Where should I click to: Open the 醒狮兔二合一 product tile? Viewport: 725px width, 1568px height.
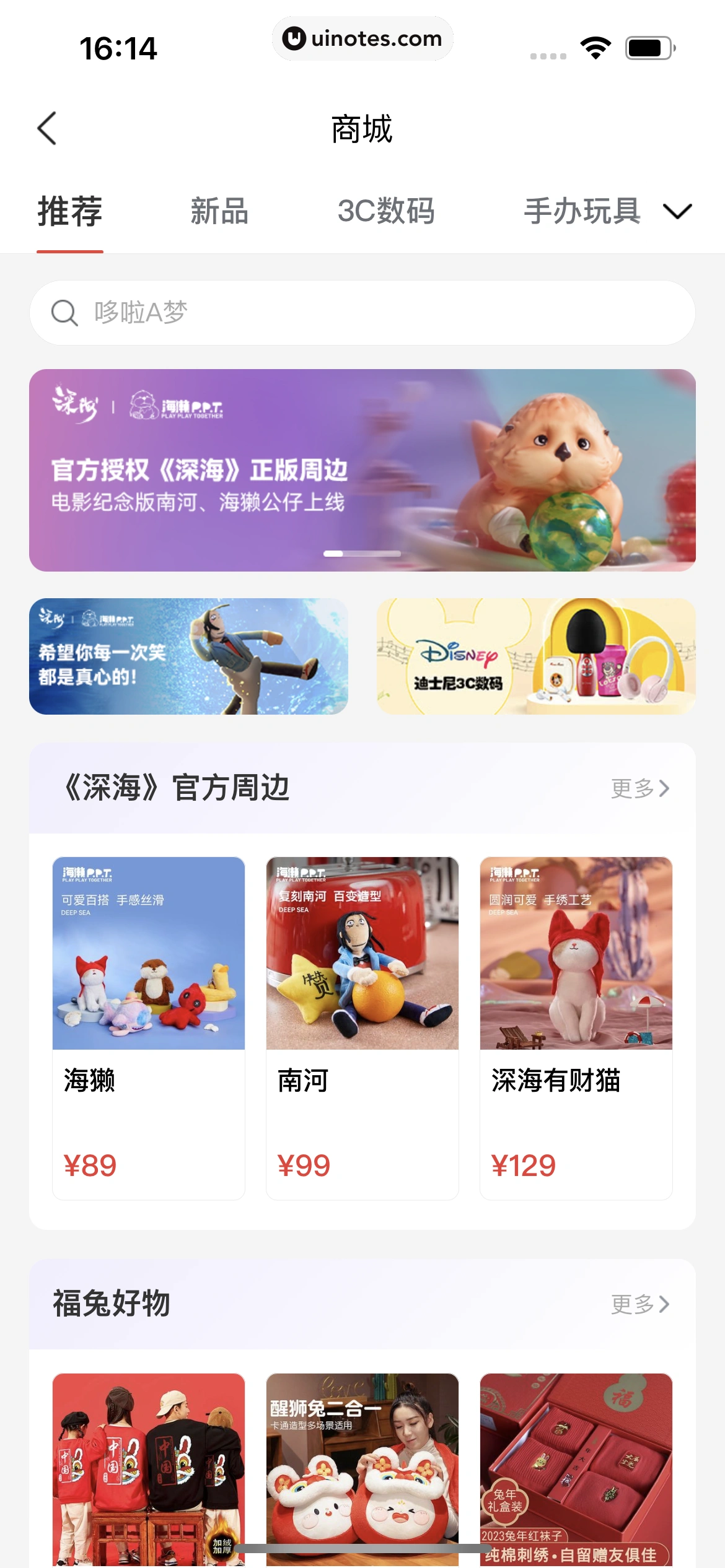(x=362, y=1468)
